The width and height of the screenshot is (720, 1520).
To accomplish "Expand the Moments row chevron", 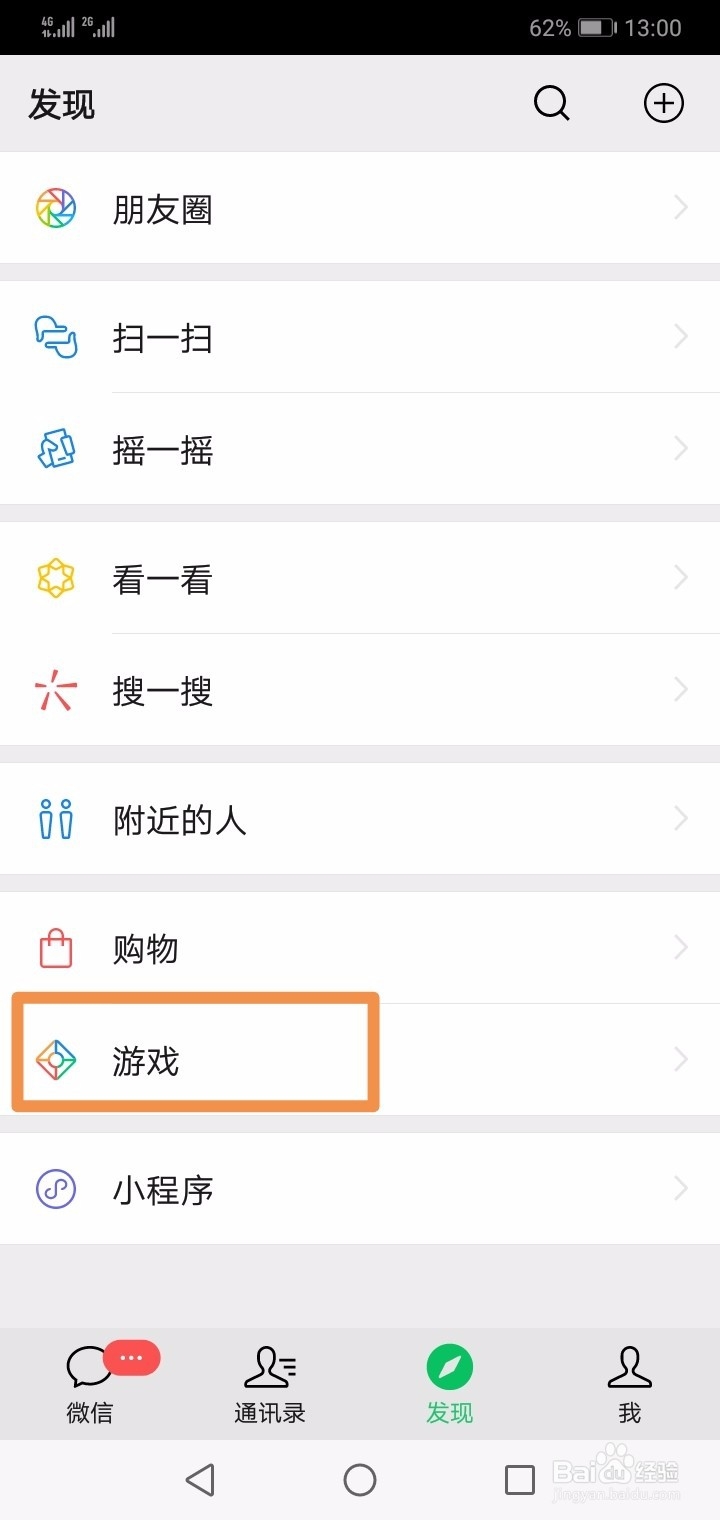I will coord(681,208).
